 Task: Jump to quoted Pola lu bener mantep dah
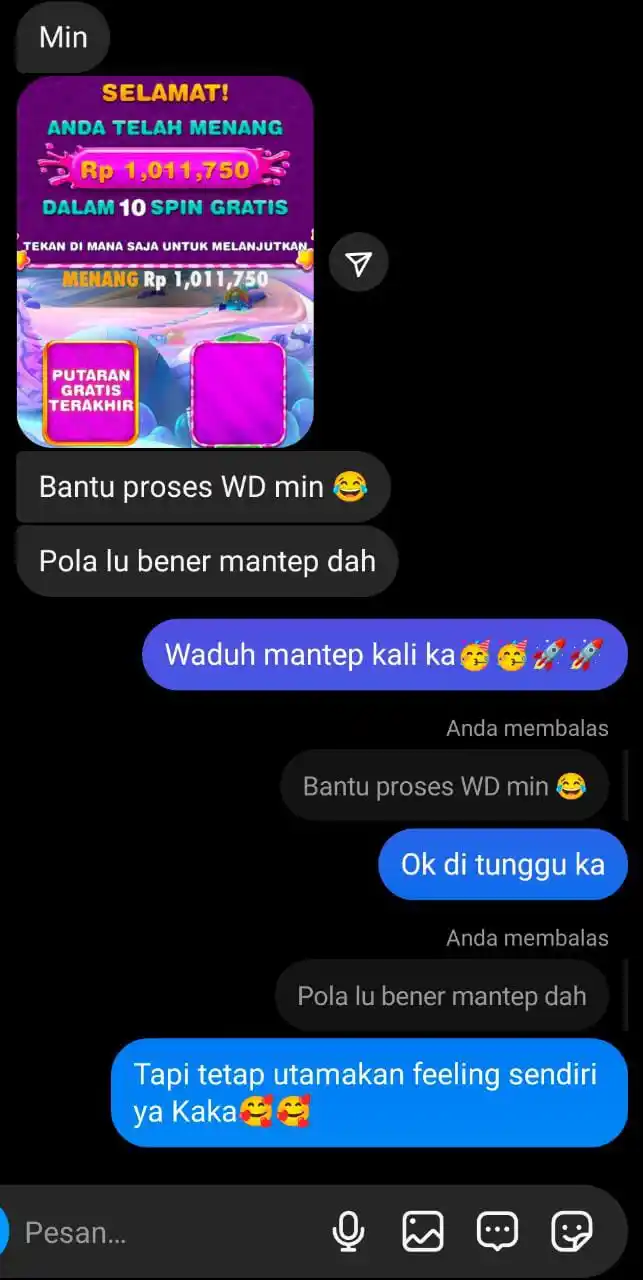[442, 996]
